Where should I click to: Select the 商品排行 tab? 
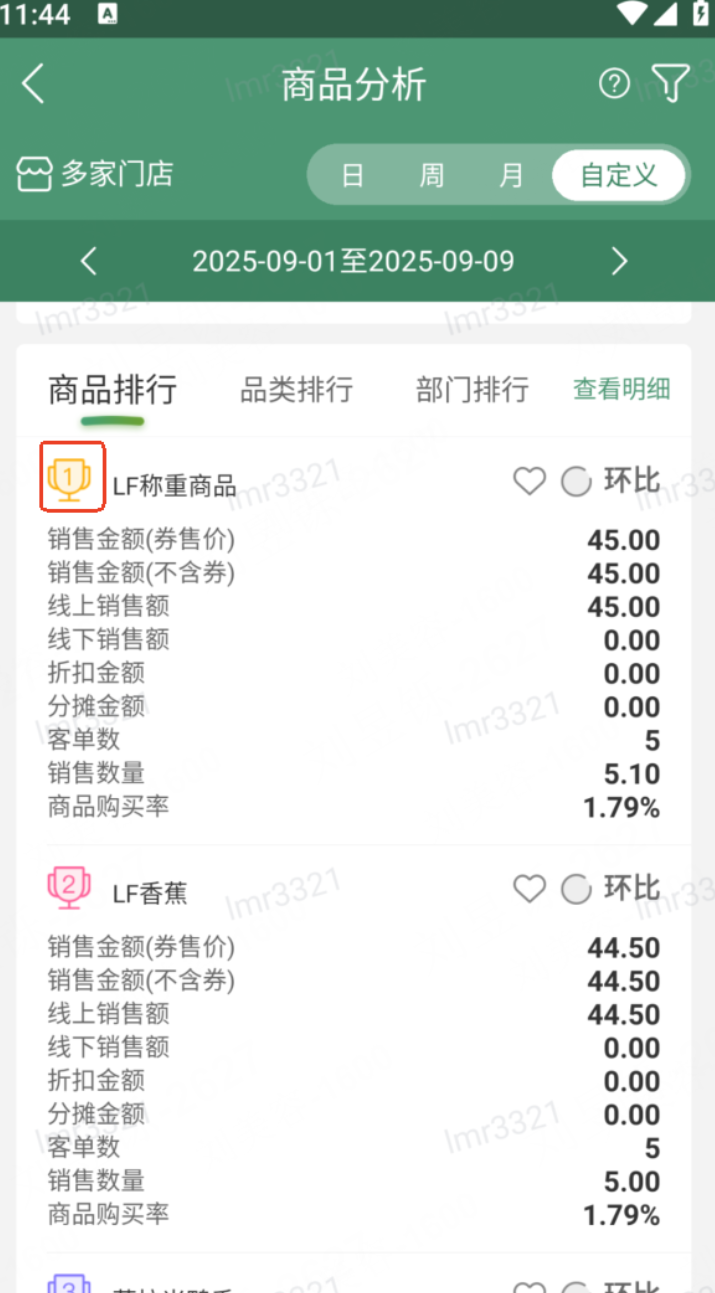click(x=112, y=390)
